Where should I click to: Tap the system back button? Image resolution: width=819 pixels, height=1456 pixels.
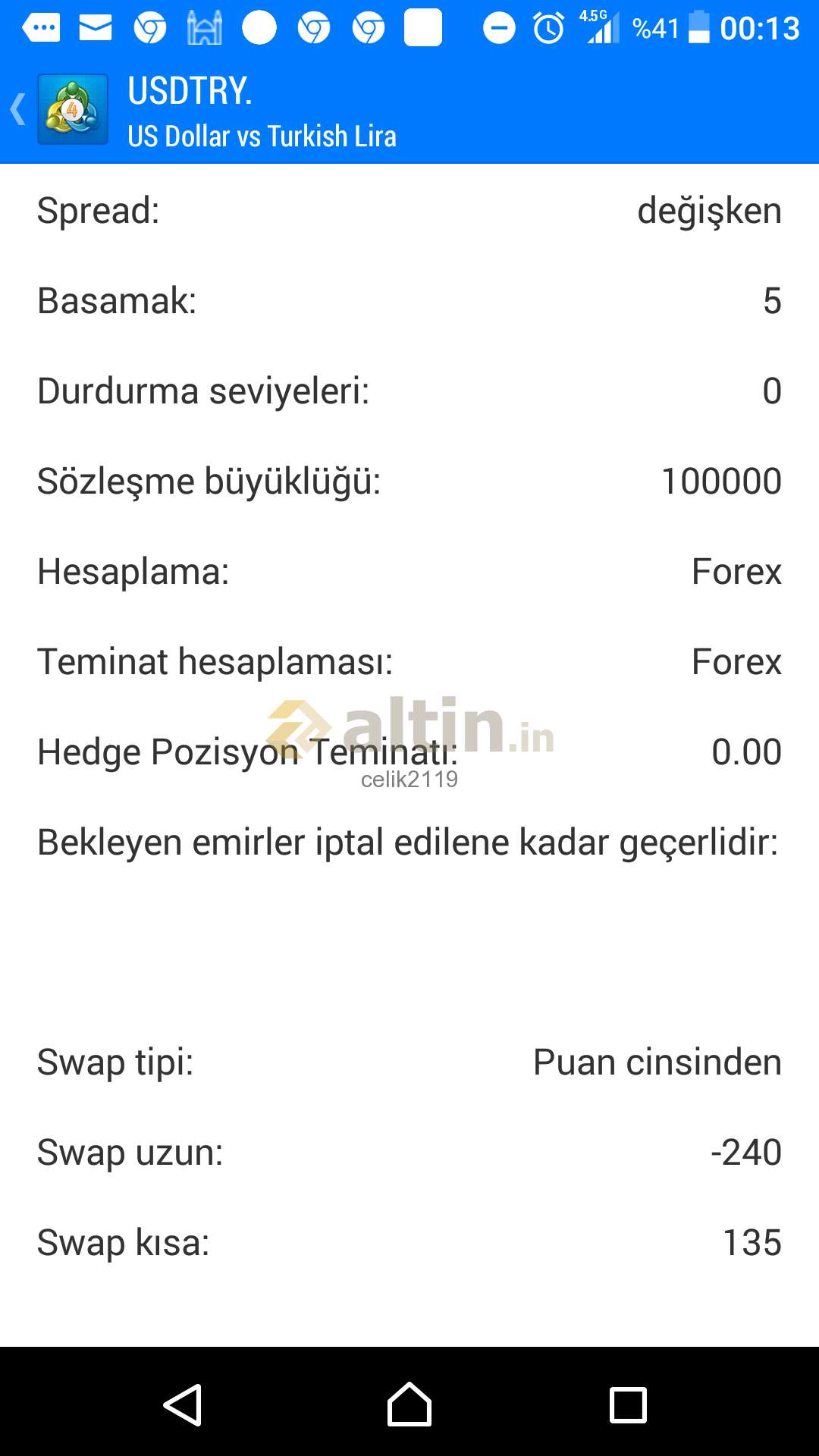point(183,1404)
